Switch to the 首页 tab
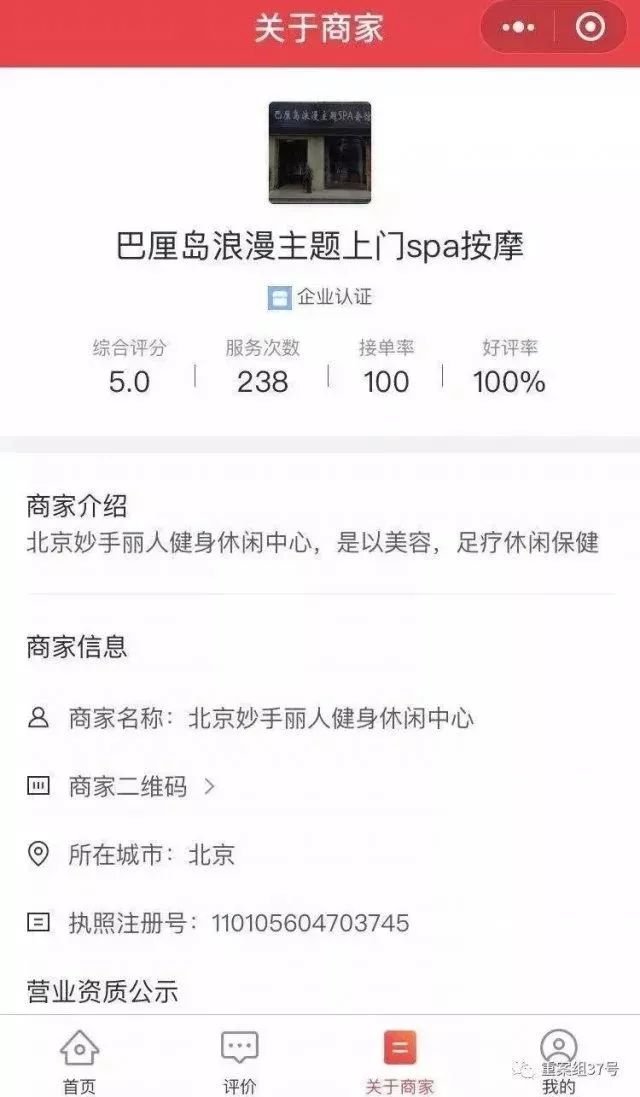Image resolution: width=640 pixels, height=1097 pixels. 79,1060
